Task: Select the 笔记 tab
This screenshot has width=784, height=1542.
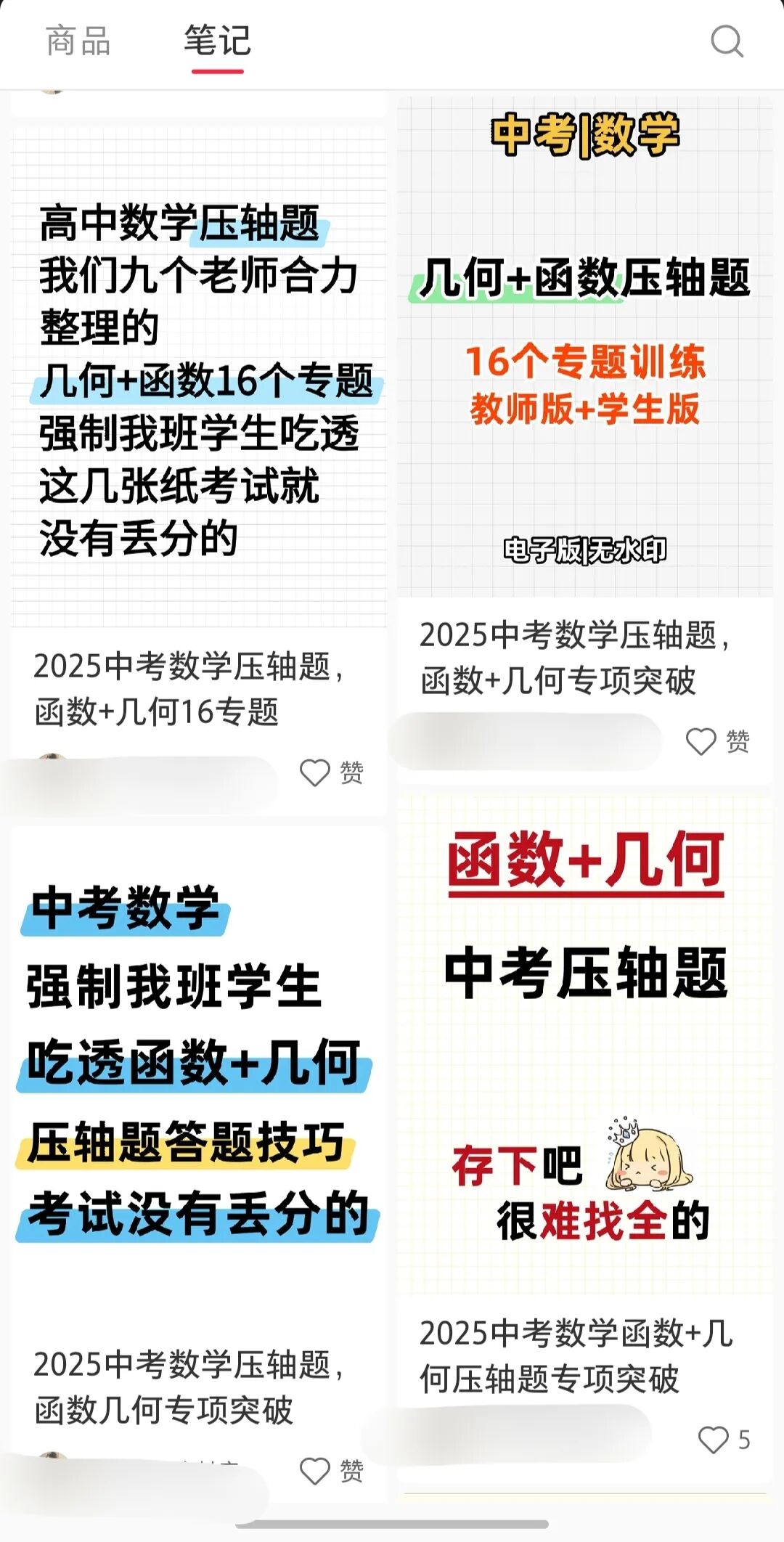Action: 217,41
